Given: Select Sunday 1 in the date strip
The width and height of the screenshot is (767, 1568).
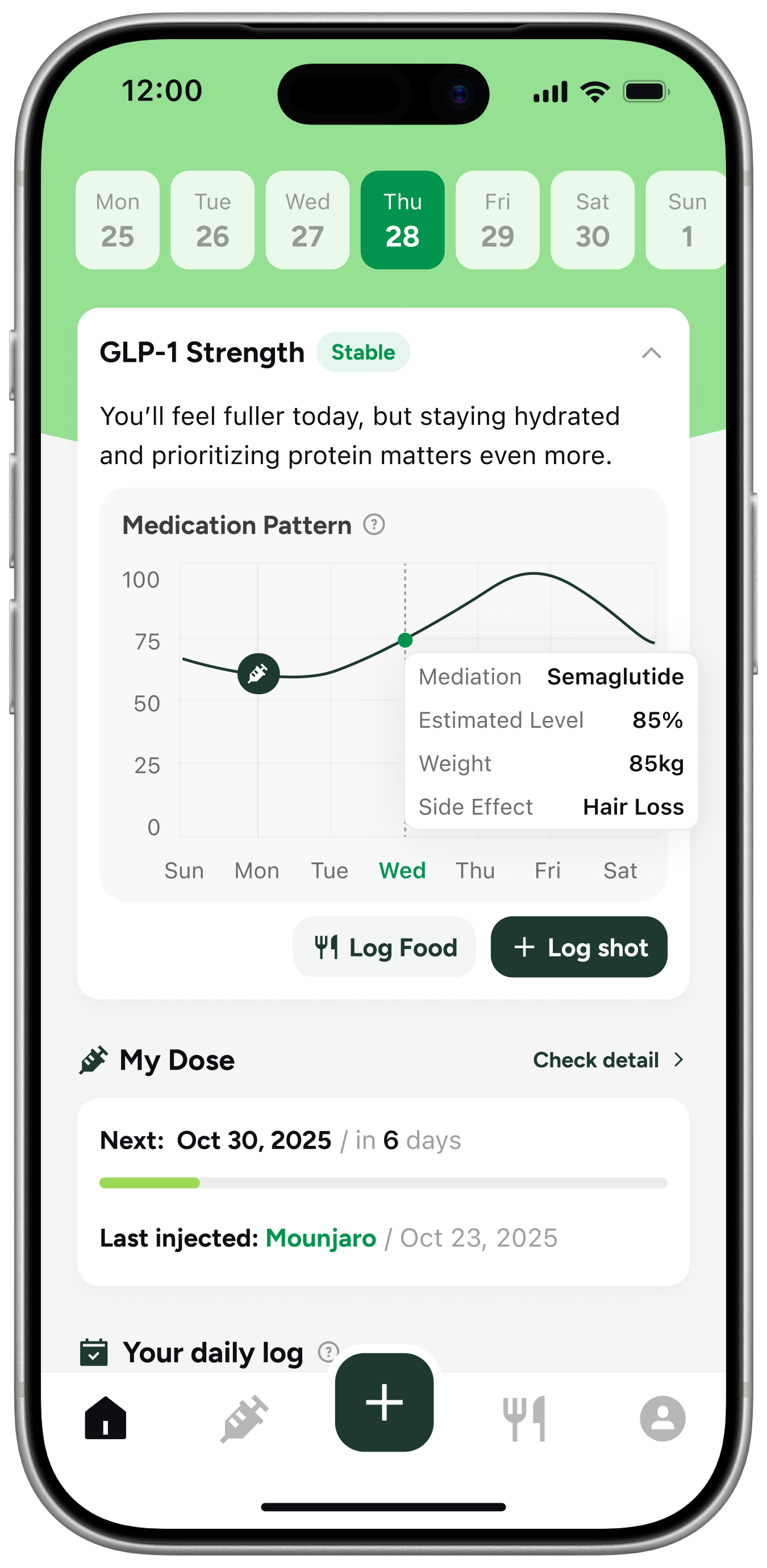Looking at the screenshot, I should pos(686,220).
